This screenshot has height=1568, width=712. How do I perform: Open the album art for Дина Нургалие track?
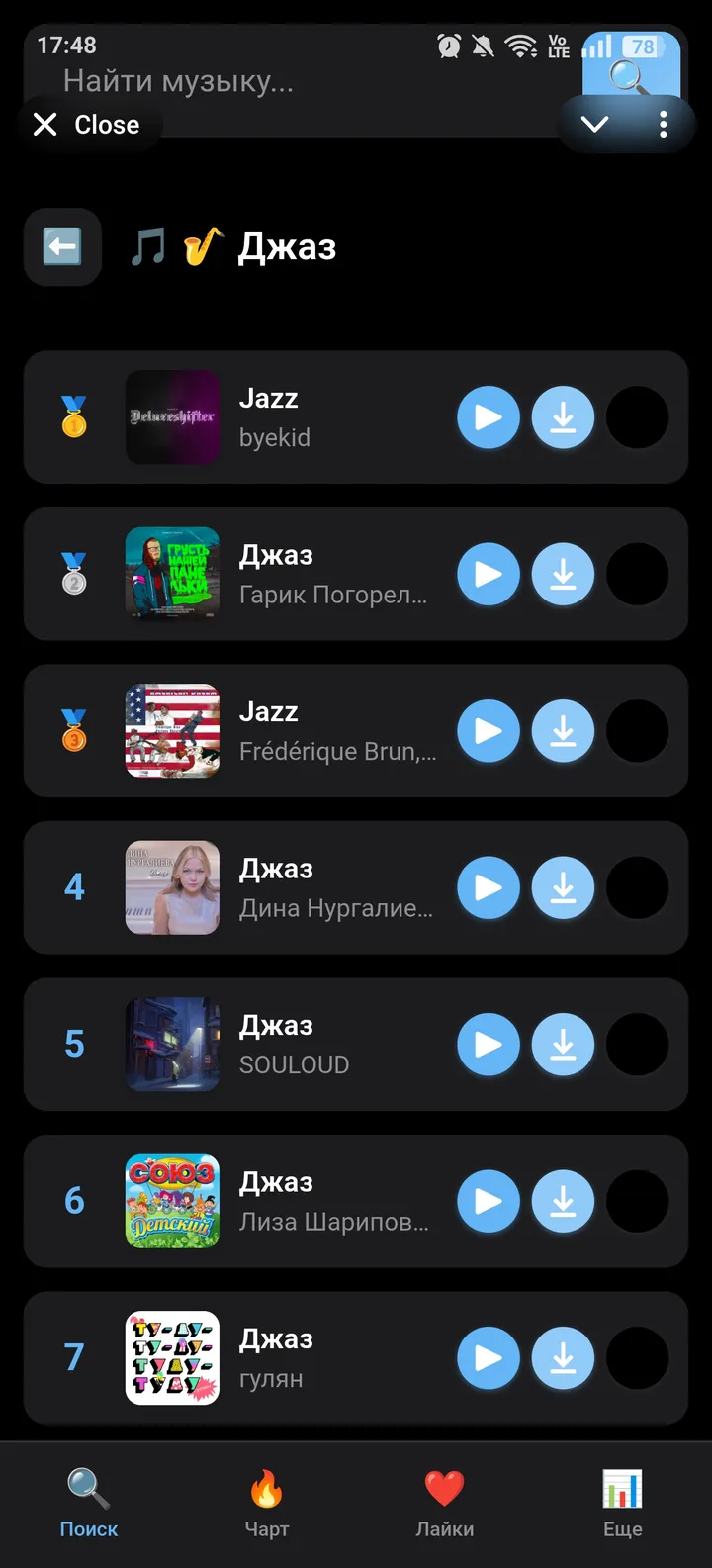(x=172, y=887)
